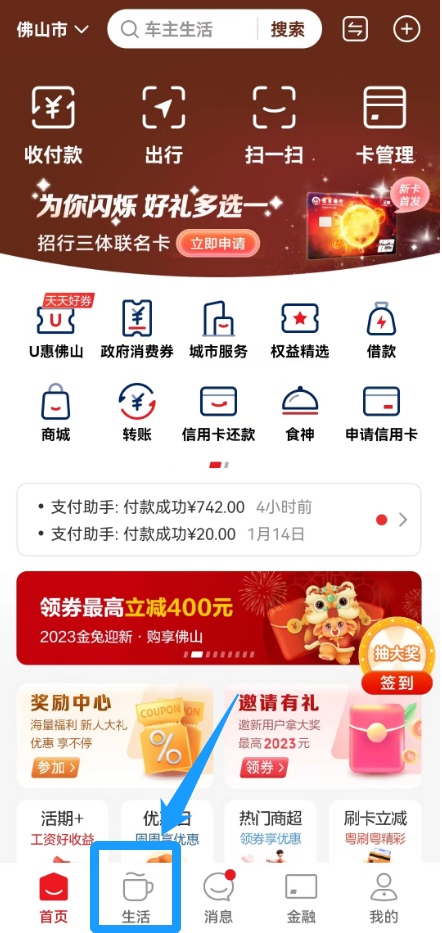Open the plus icon menu
The image size is (442, 933).
[407, 29]
